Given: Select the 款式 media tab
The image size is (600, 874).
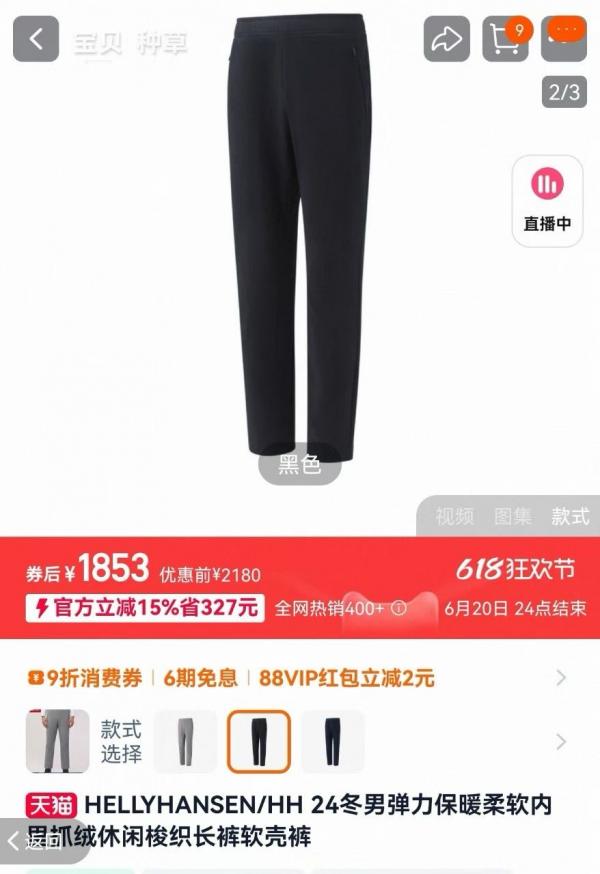Looking at the screenshot, I should click(570, 516).
